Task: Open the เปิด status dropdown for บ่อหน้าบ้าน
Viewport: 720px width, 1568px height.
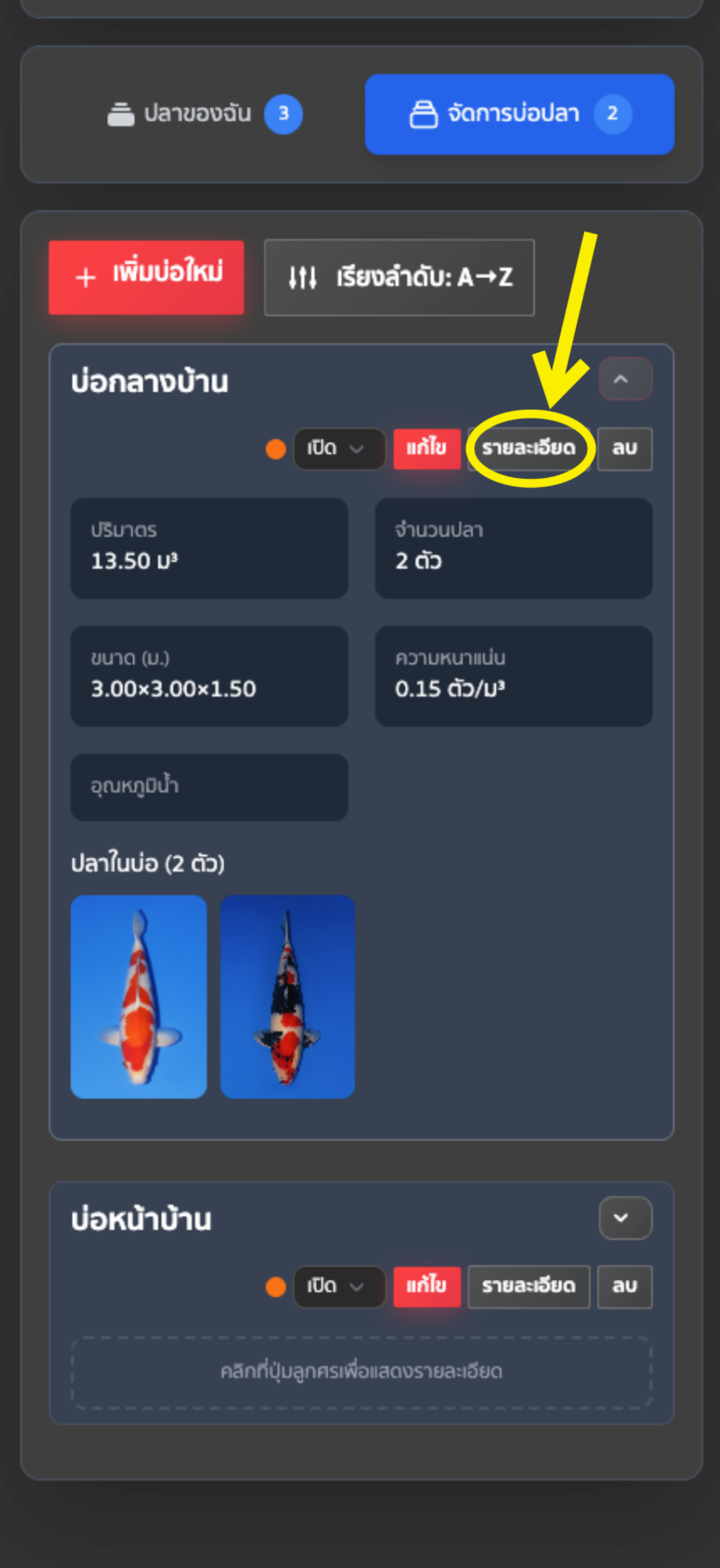Action: (339, 1286)
